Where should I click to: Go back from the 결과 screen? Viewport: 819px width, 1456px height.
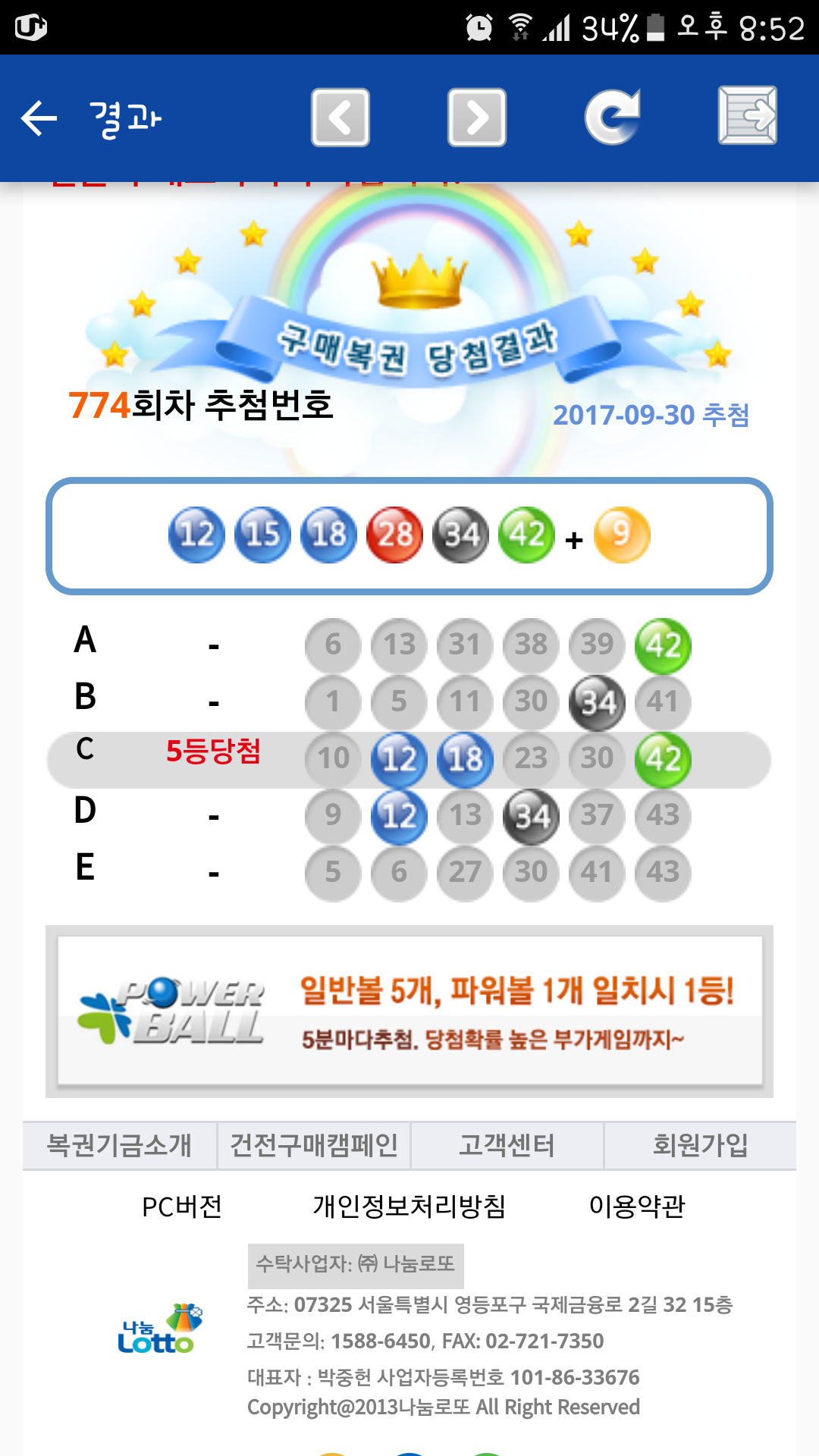(x=39, y=118)
